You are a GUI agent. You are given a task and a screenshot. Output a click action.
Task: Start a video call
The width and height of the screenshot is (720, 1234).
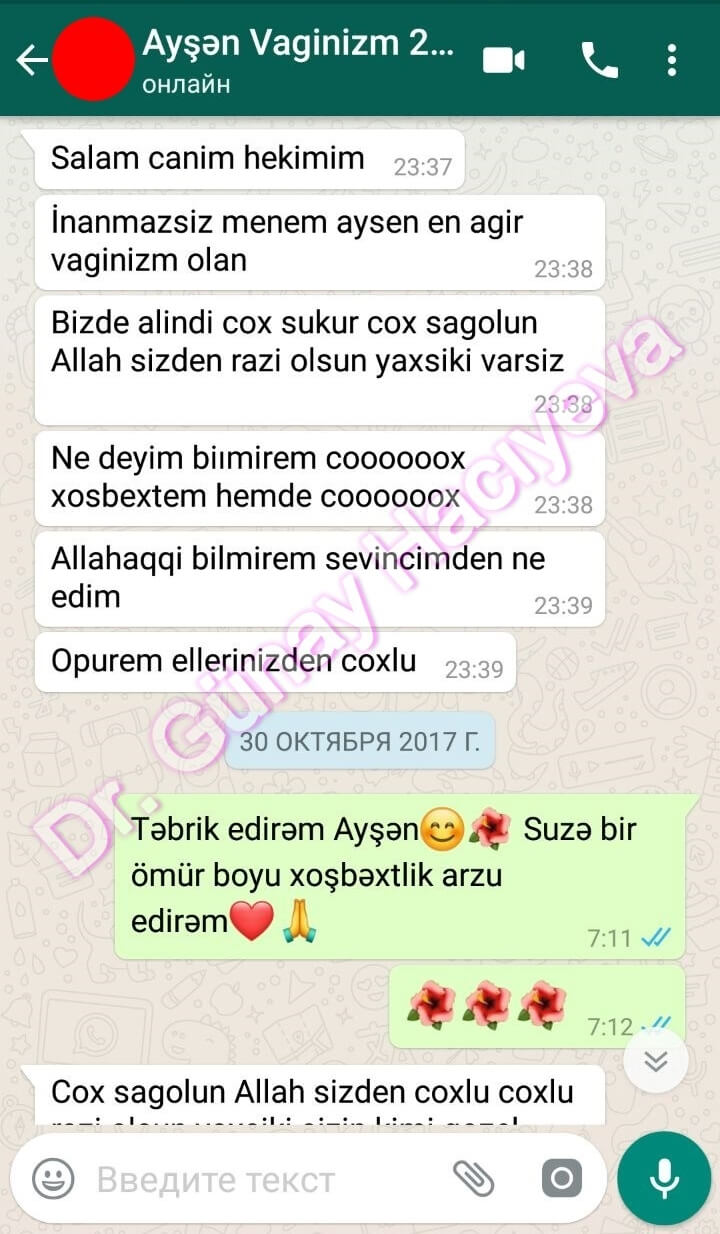point(504,60)
